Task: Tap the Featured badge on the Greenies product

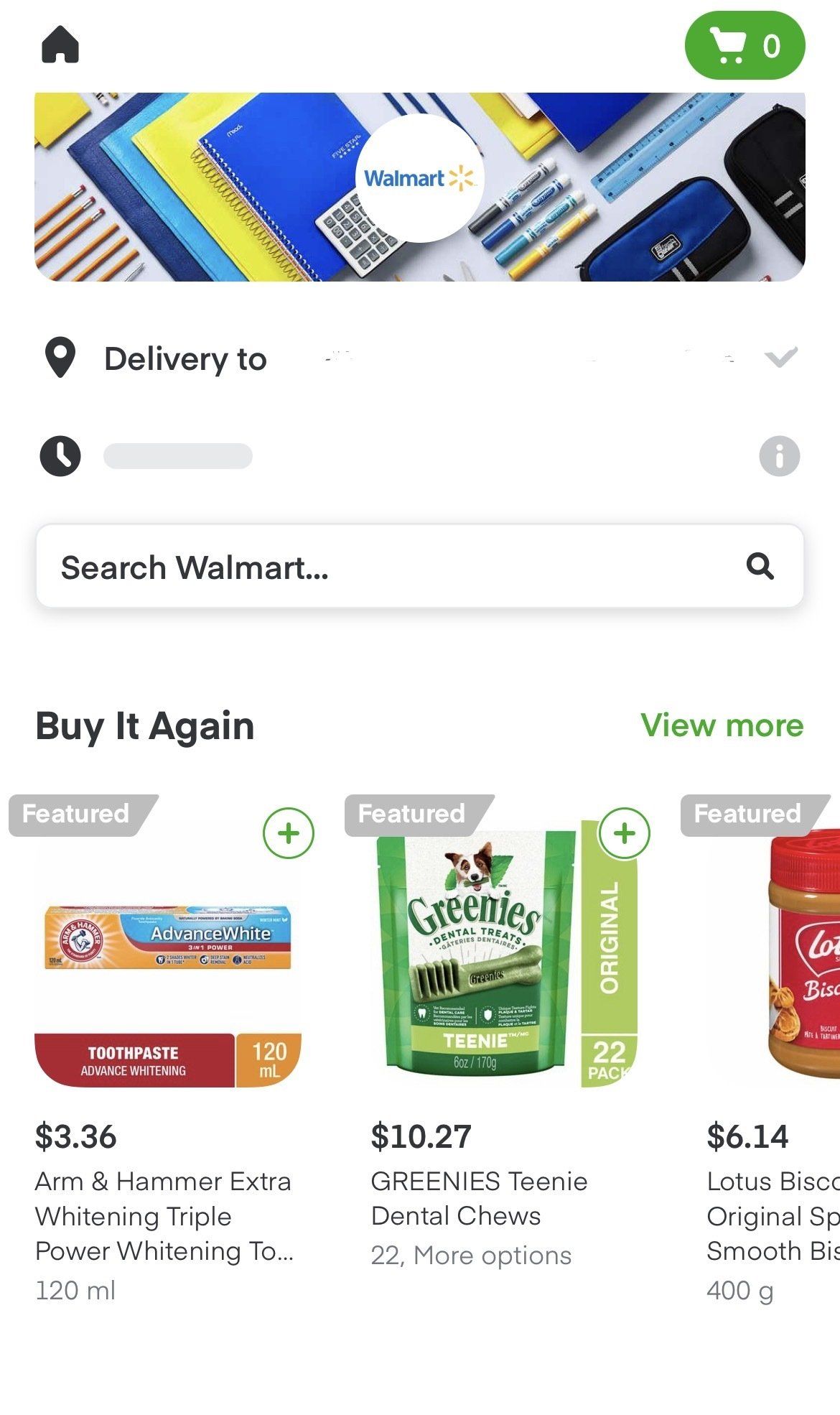Action: coord(411,814)
